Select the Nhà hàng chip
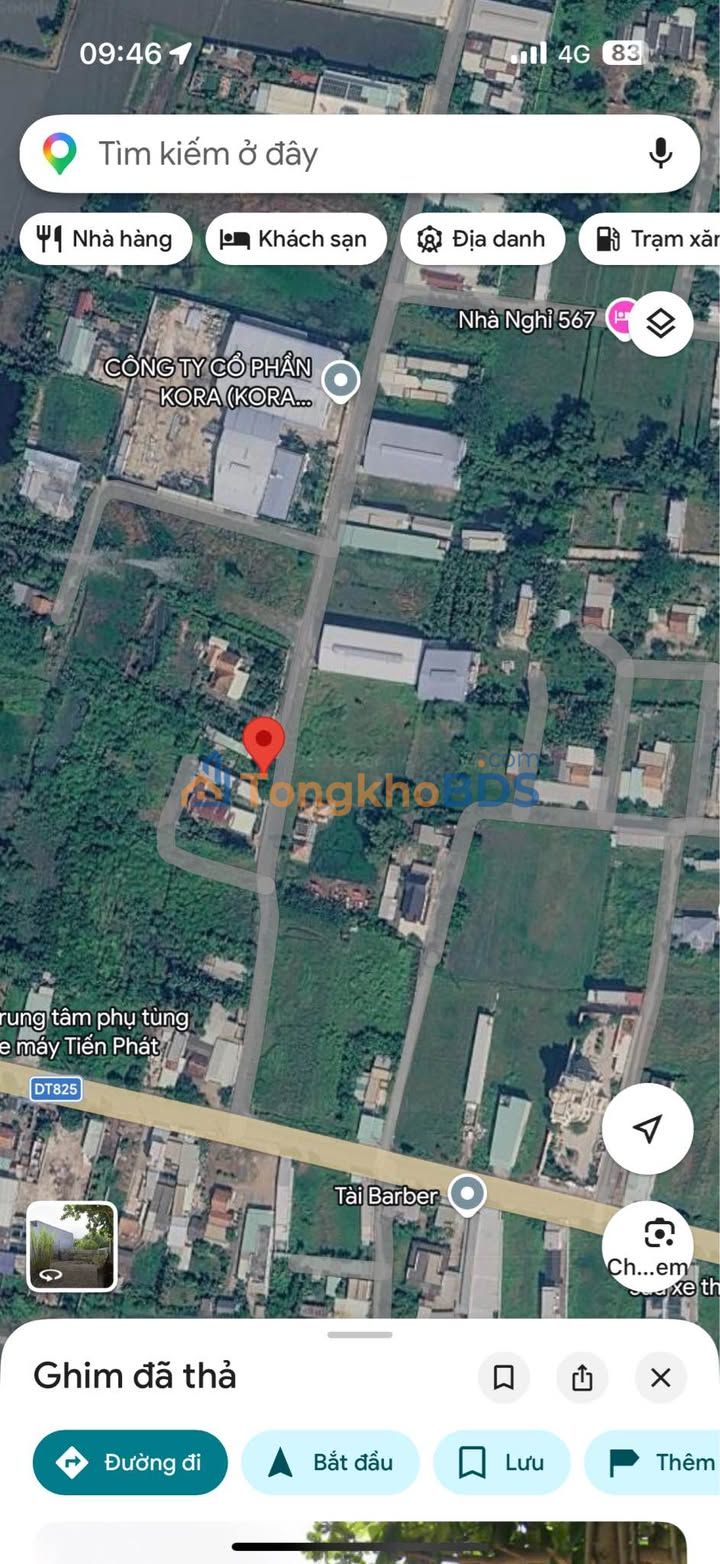The width and height of the screenshot is (720, 1564). click(105, 239)
